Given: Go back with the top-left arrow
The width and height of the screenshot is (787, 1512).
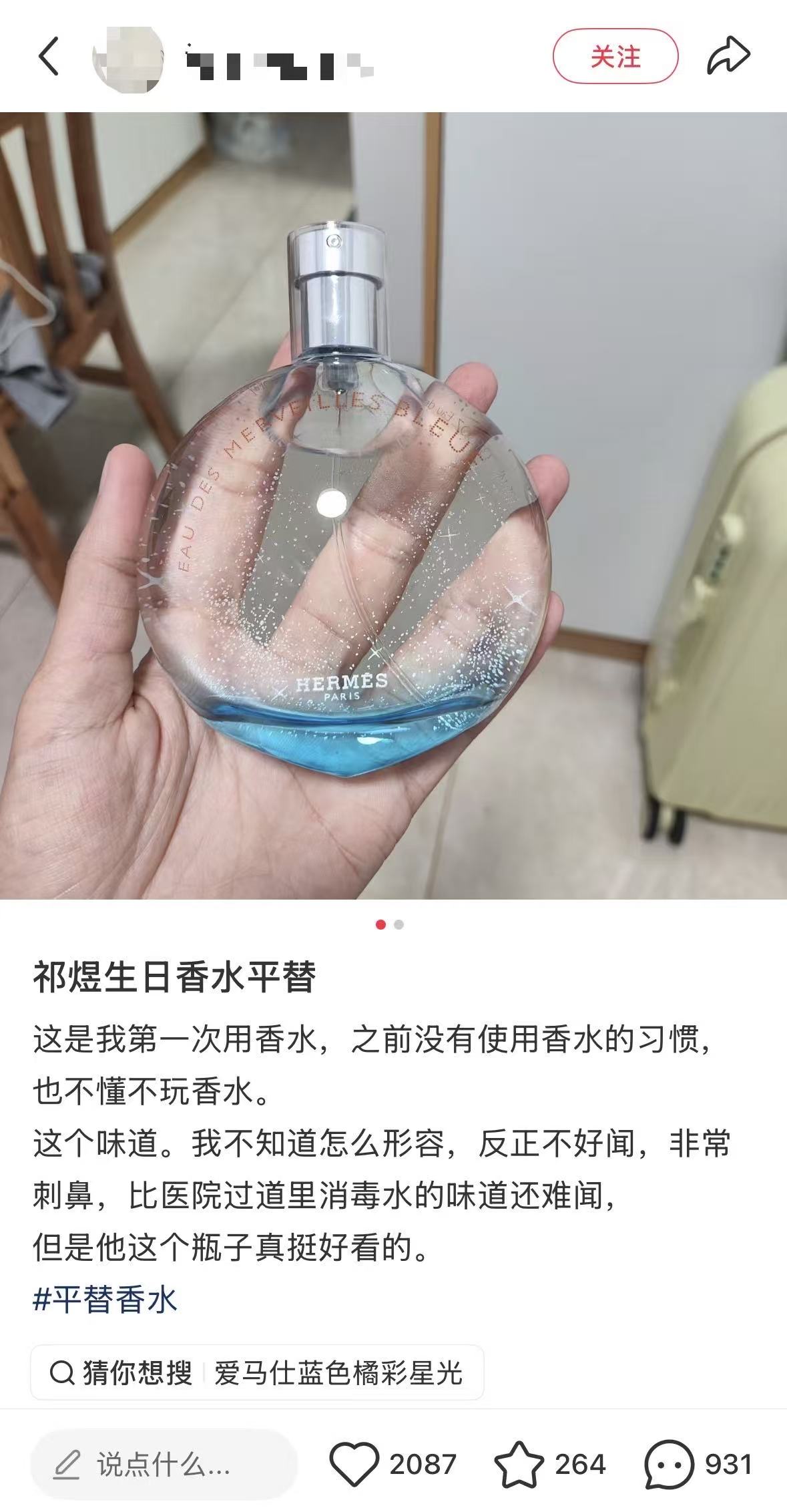Looking at the screenshot, I should point(49,57).
